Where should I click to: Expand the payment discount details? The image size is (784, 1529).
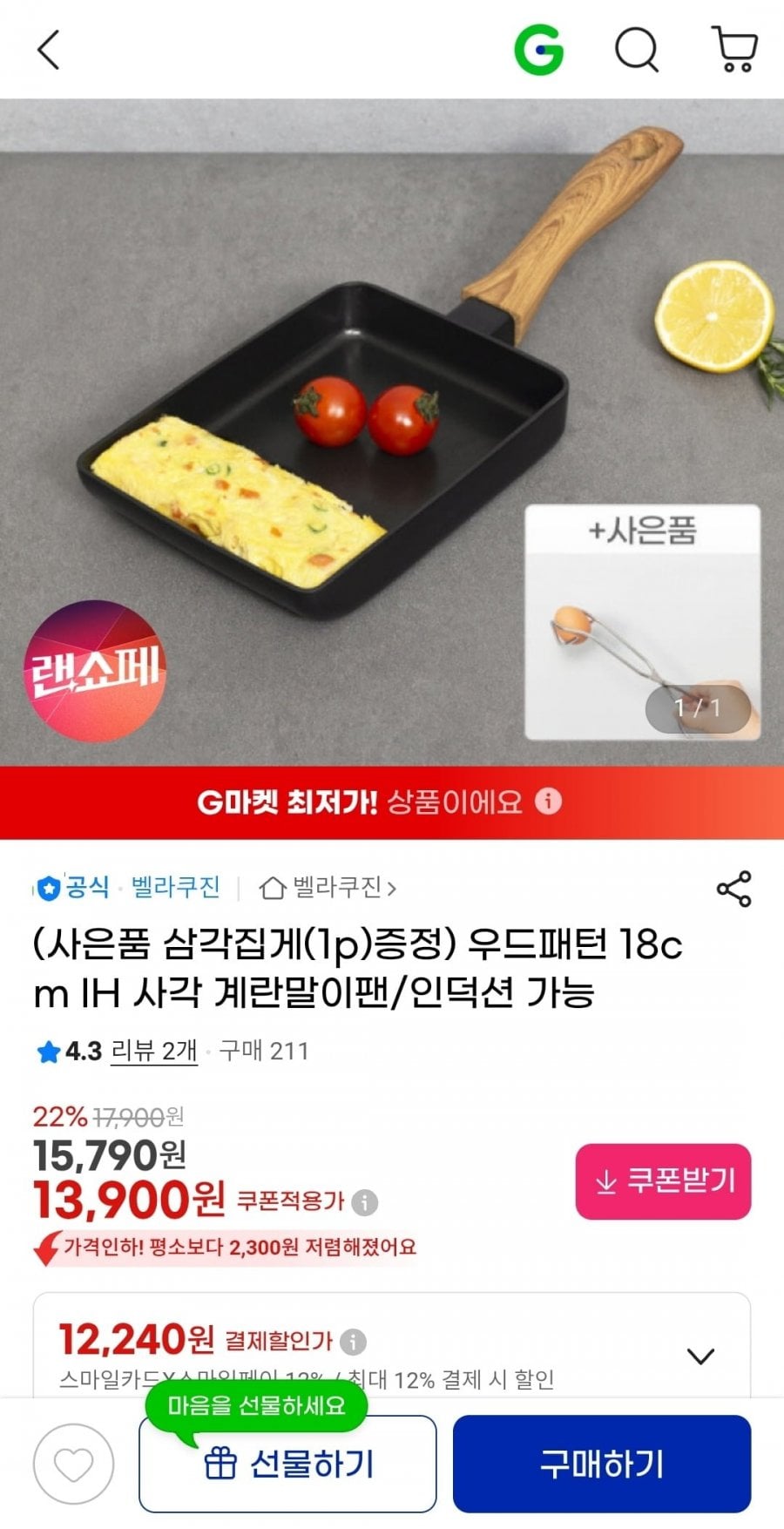pos(700,1356)
